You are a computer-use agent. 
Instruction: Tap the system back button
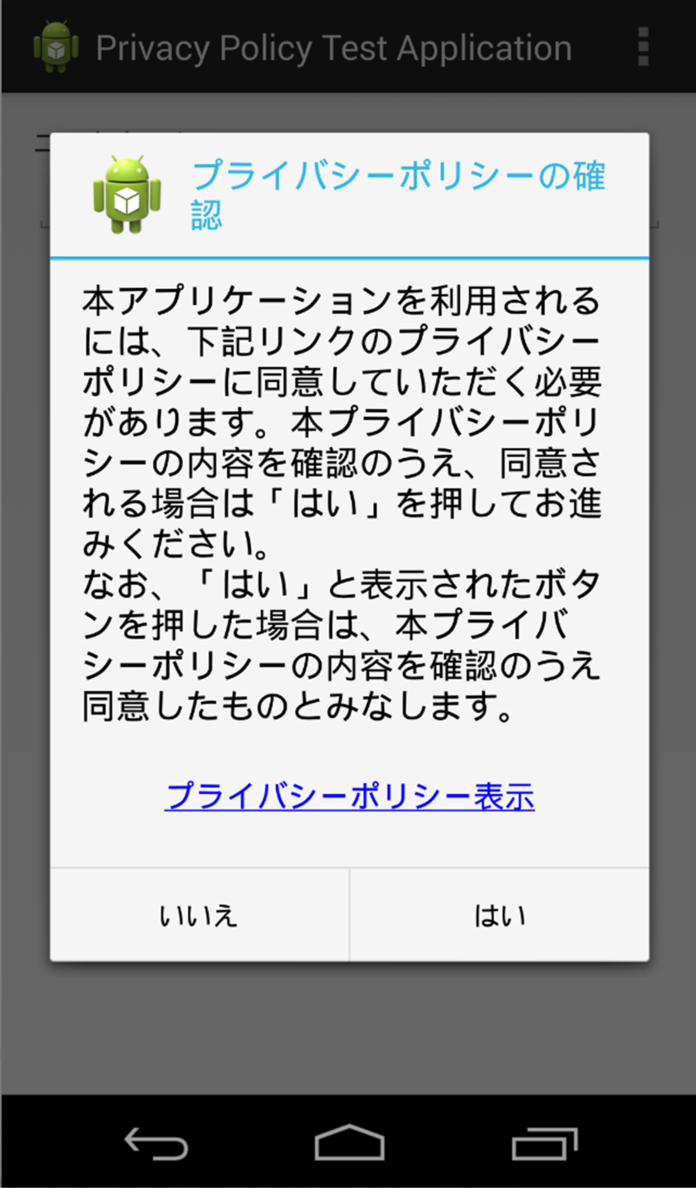click(x=155, y=1143)
